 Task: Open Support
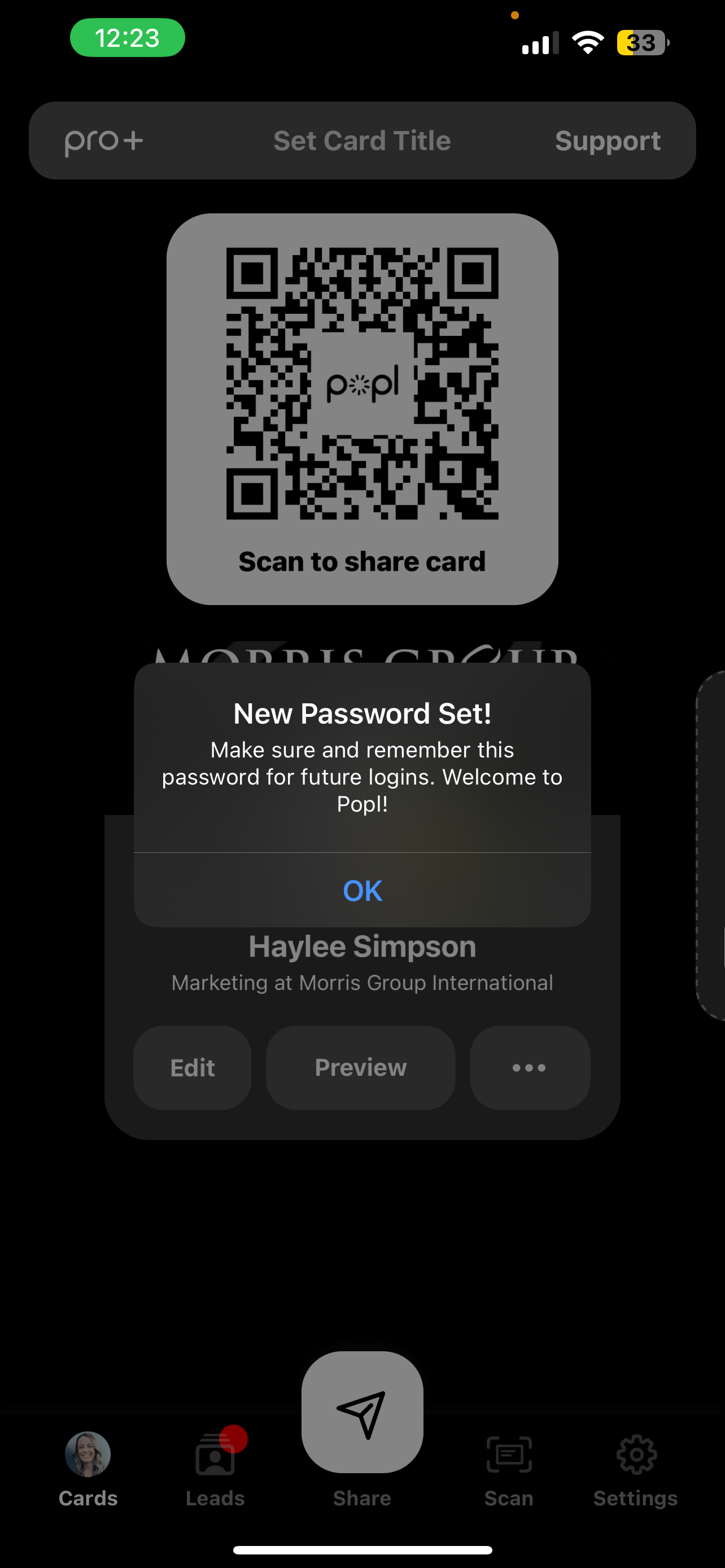click(608, 141)
